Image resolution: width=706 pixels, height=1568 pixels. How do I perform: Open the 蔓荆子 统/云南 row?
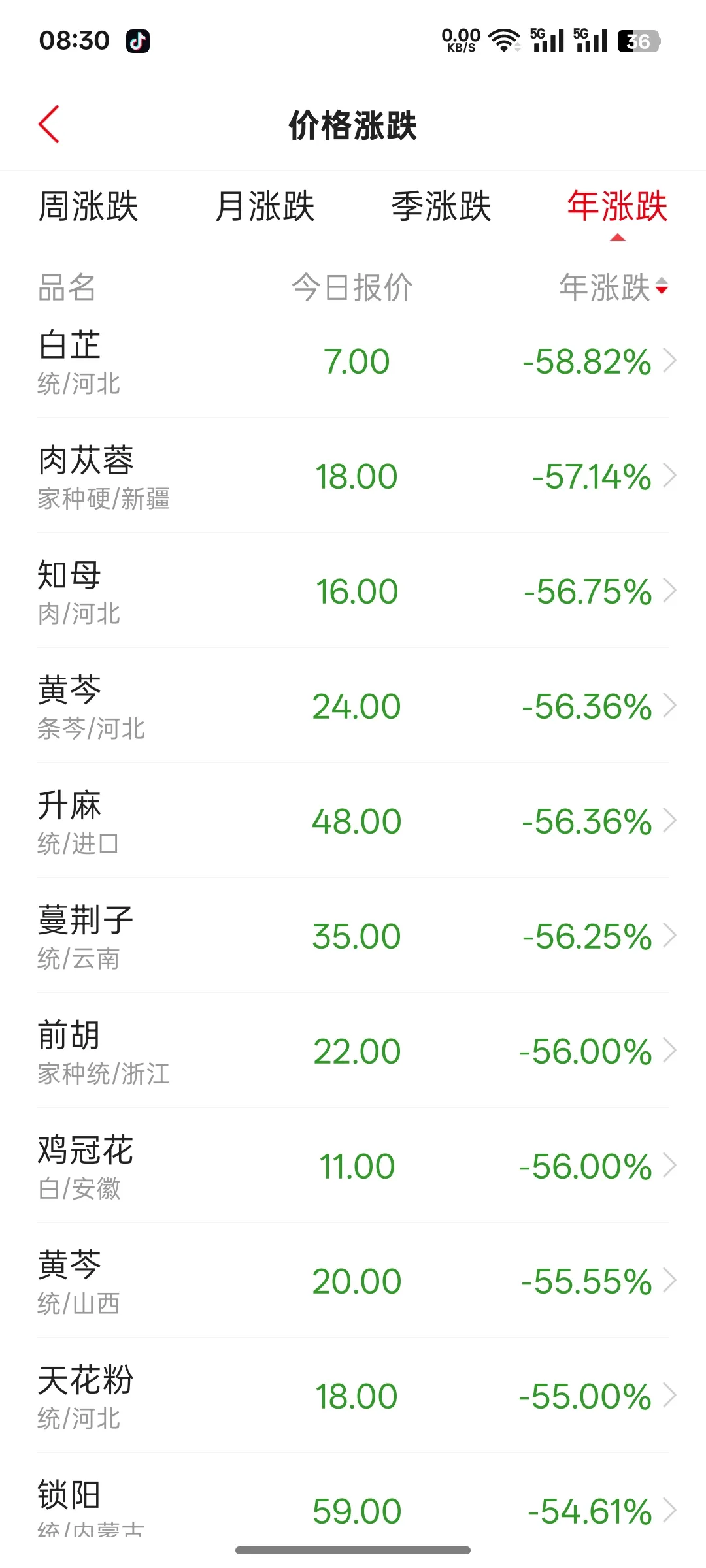click(353, 936)
